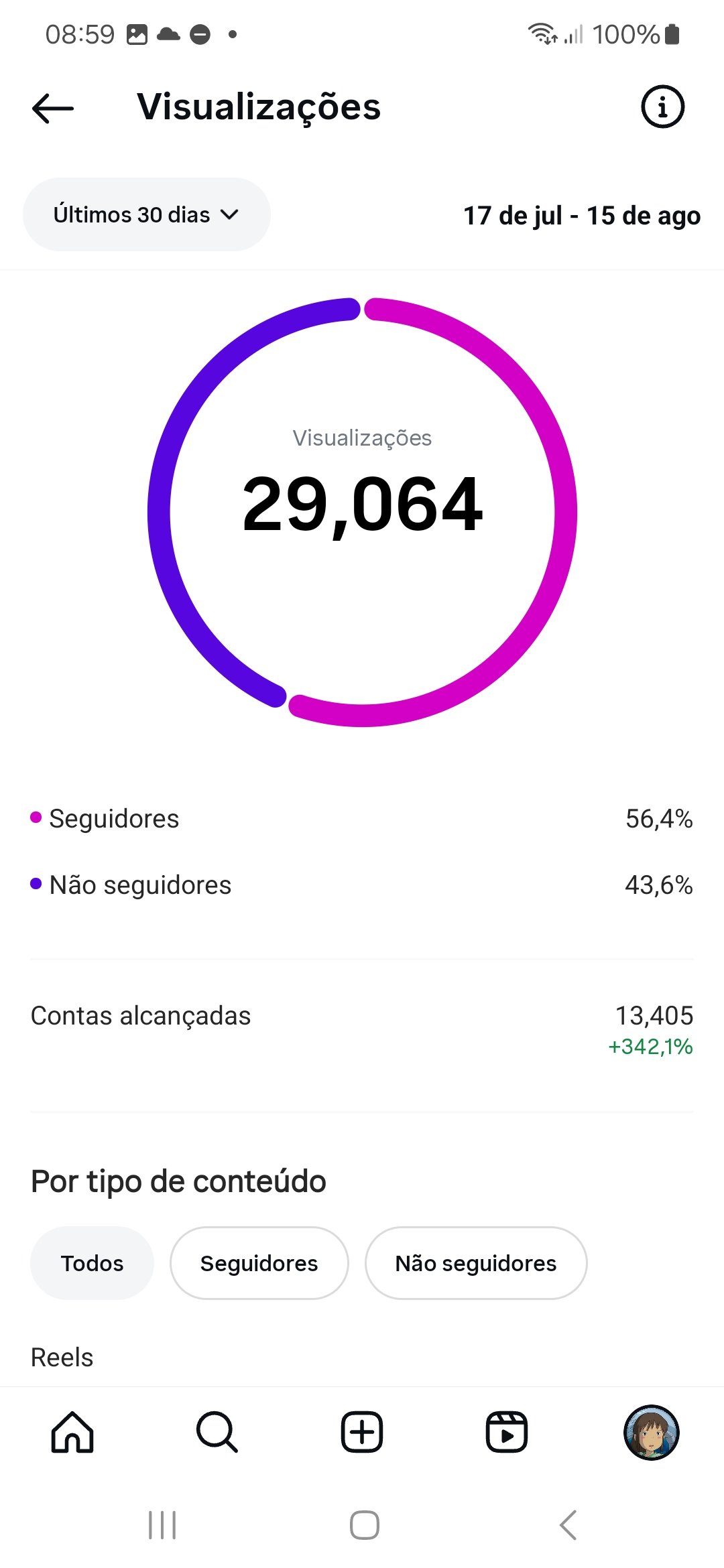The width and height of the screenshot is (724, 1568).
Task: Open the profile avatar tab
Action: click(652, 1432)
